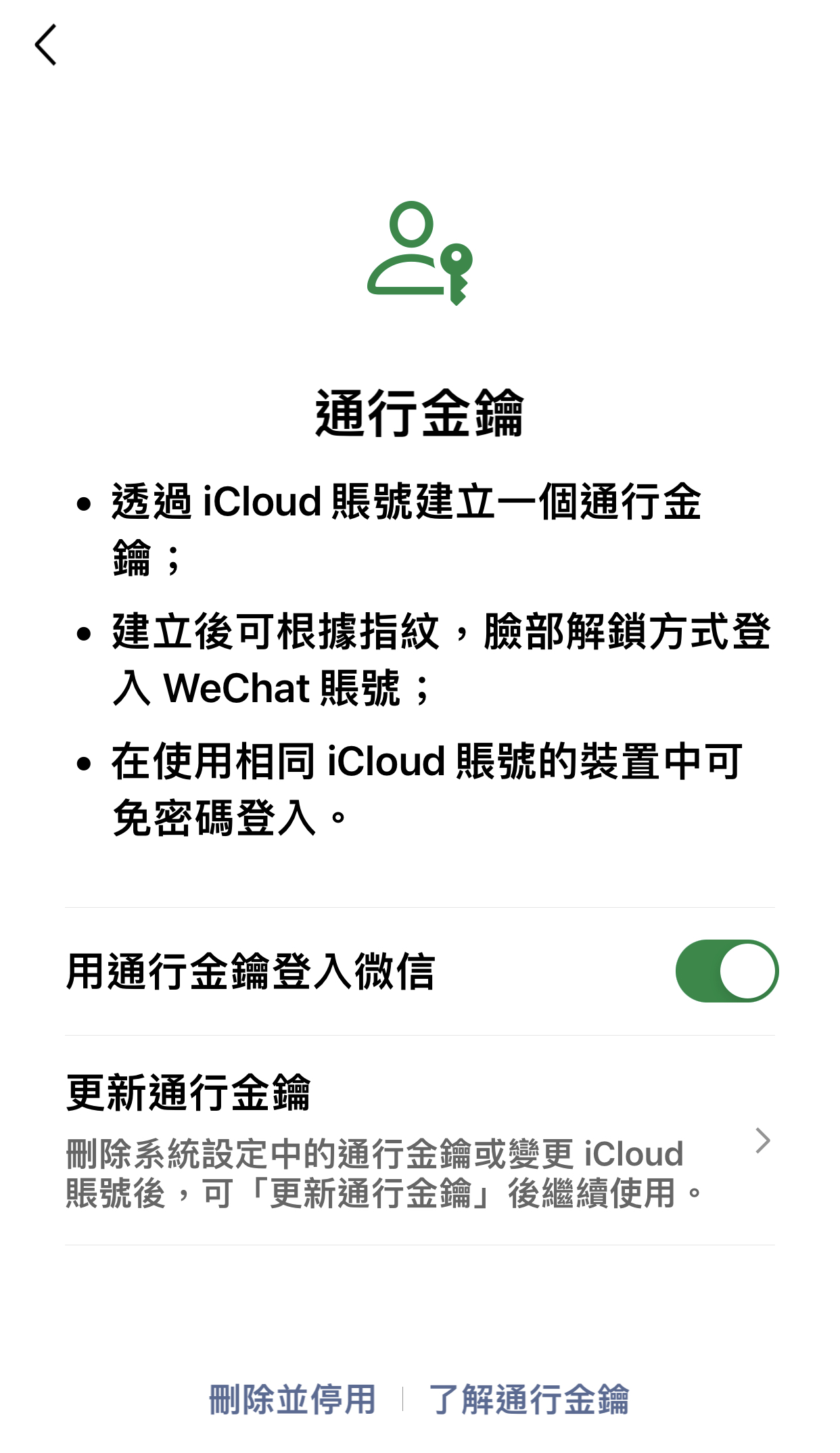Tap the green login toggle switch
The width and height of the screenshot is (840, 1453).
pos(727,971)
